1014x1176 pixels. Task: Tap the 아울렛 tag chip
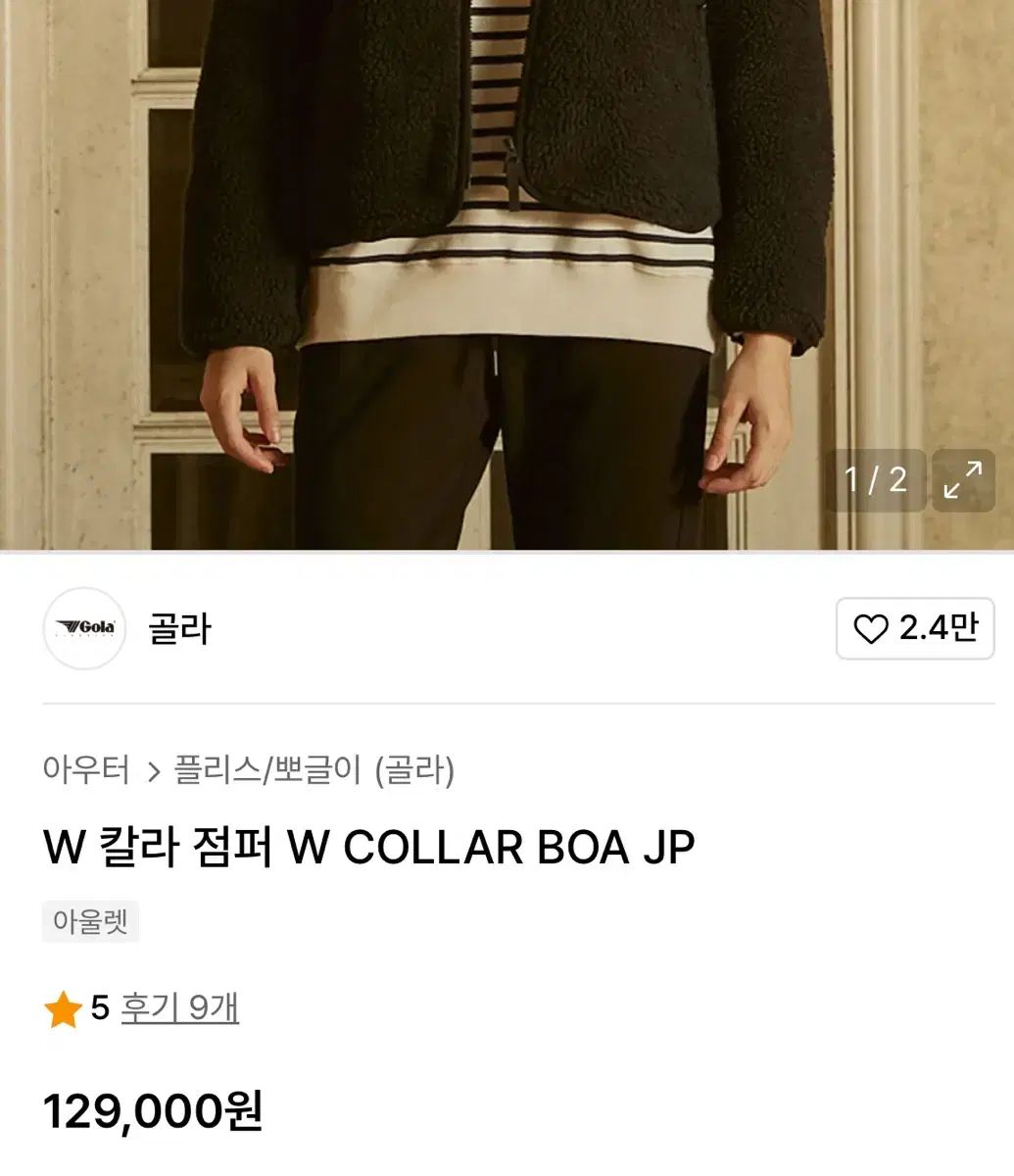pyautogui.click(x=90, y=922)
